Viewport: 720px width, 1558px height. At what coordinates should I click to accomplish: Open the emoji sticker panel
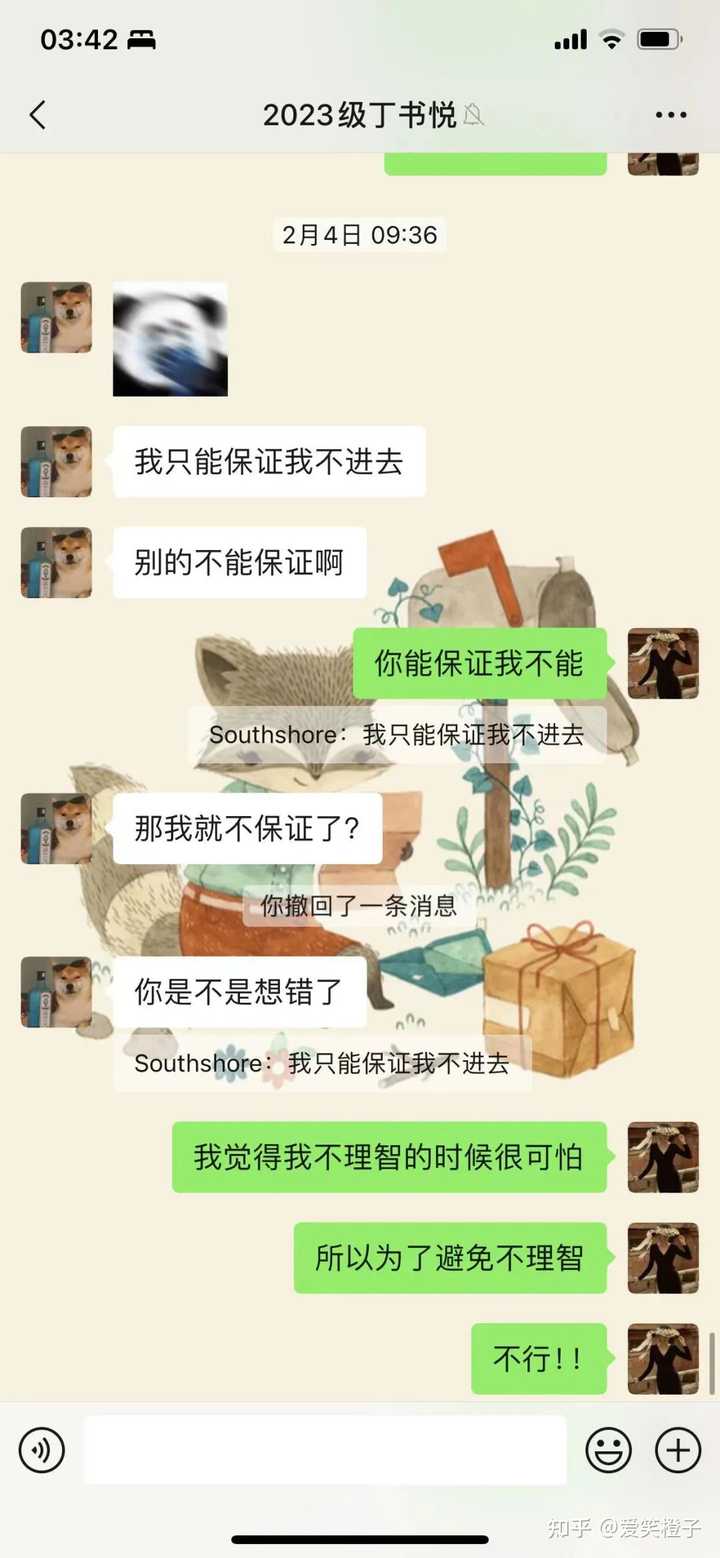click(x=609, y=1449)
